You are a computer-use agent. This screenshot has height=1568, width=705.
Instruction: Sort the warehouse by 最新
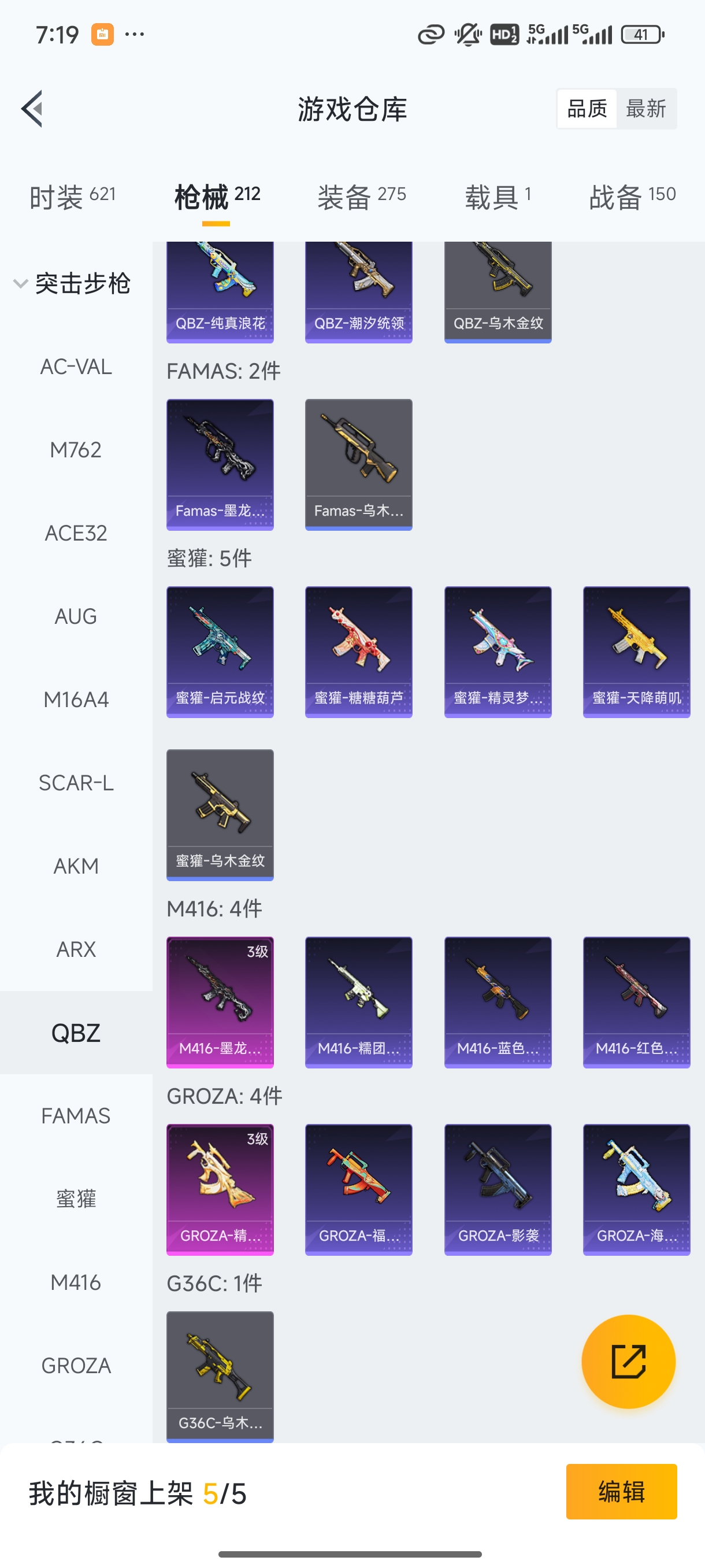(645, 109)
